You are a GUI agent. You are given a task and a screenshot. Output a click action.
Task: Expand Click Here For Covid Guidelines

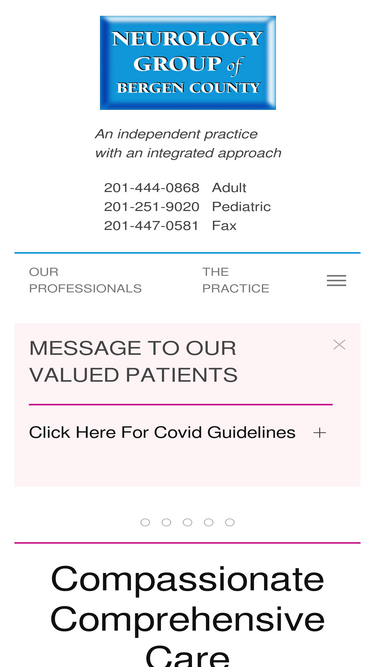[x=178, y=433]
